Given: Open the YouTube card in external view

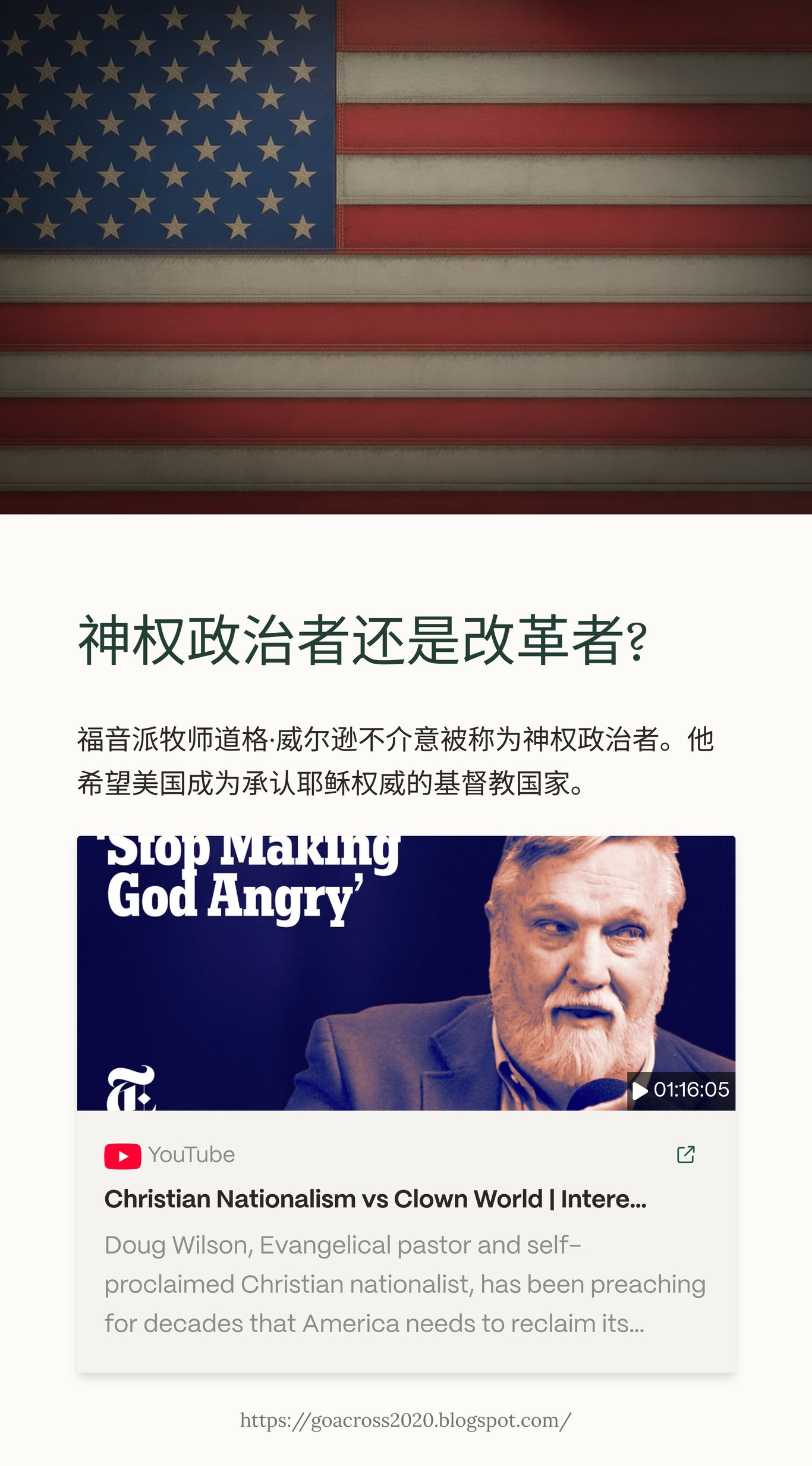Looking at the screenshot, I should point(685,1154).
